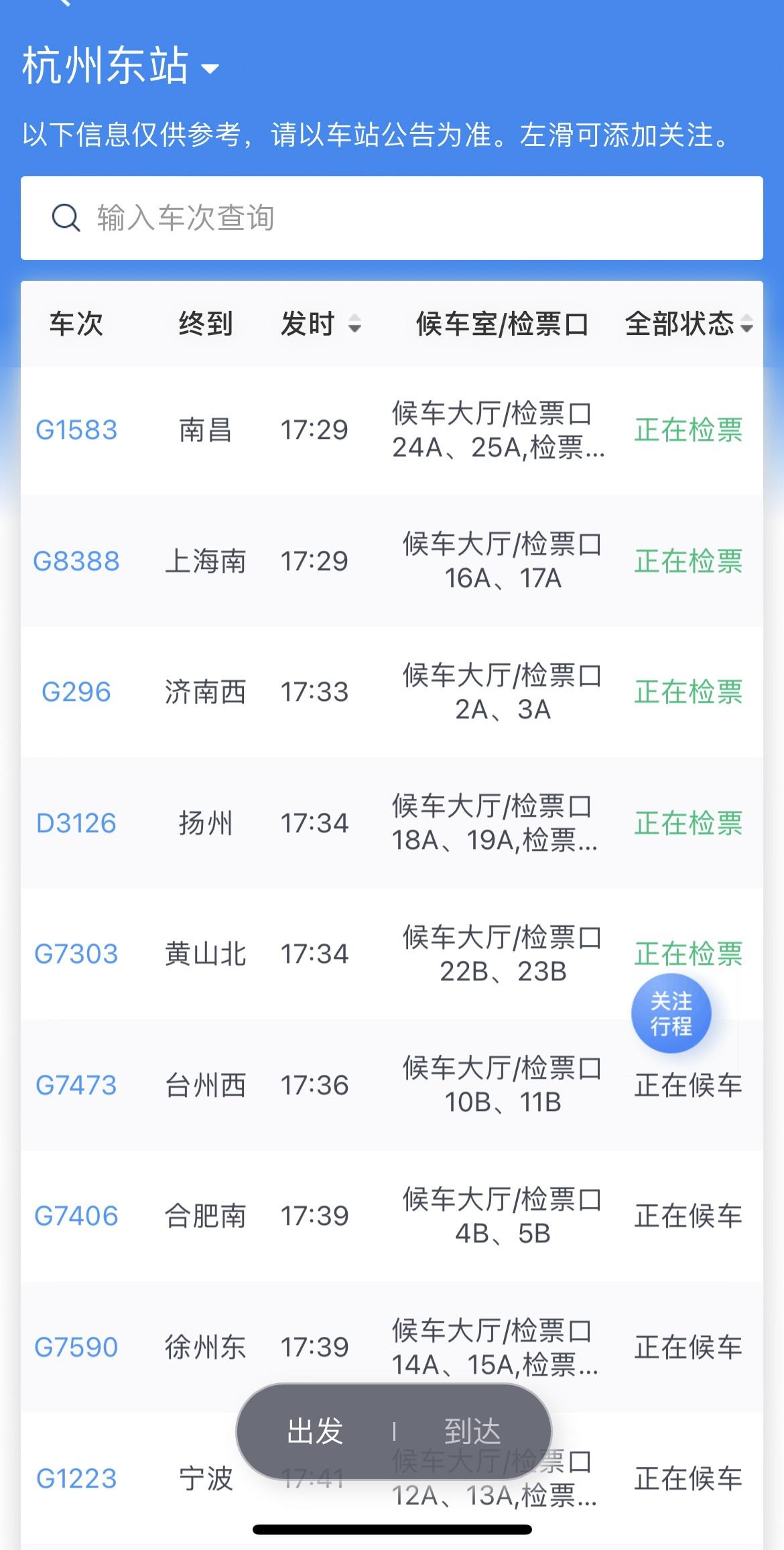Tap the 关注行程 floating button
Image resolution: width=784 pixels, height=1550 pixels.
(671, 1013)
